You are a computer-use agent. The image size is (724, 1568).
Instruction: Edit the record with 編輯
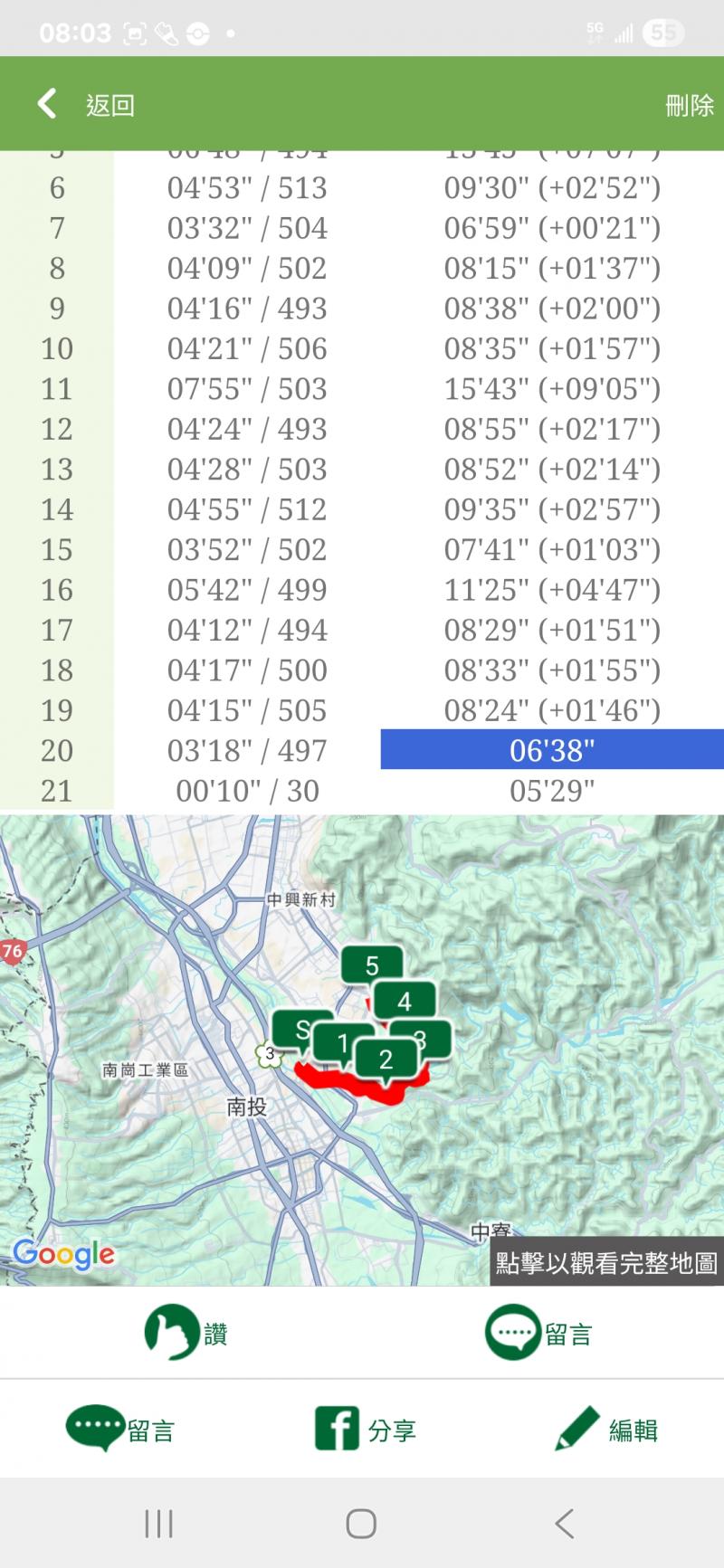coord(606,1430)
